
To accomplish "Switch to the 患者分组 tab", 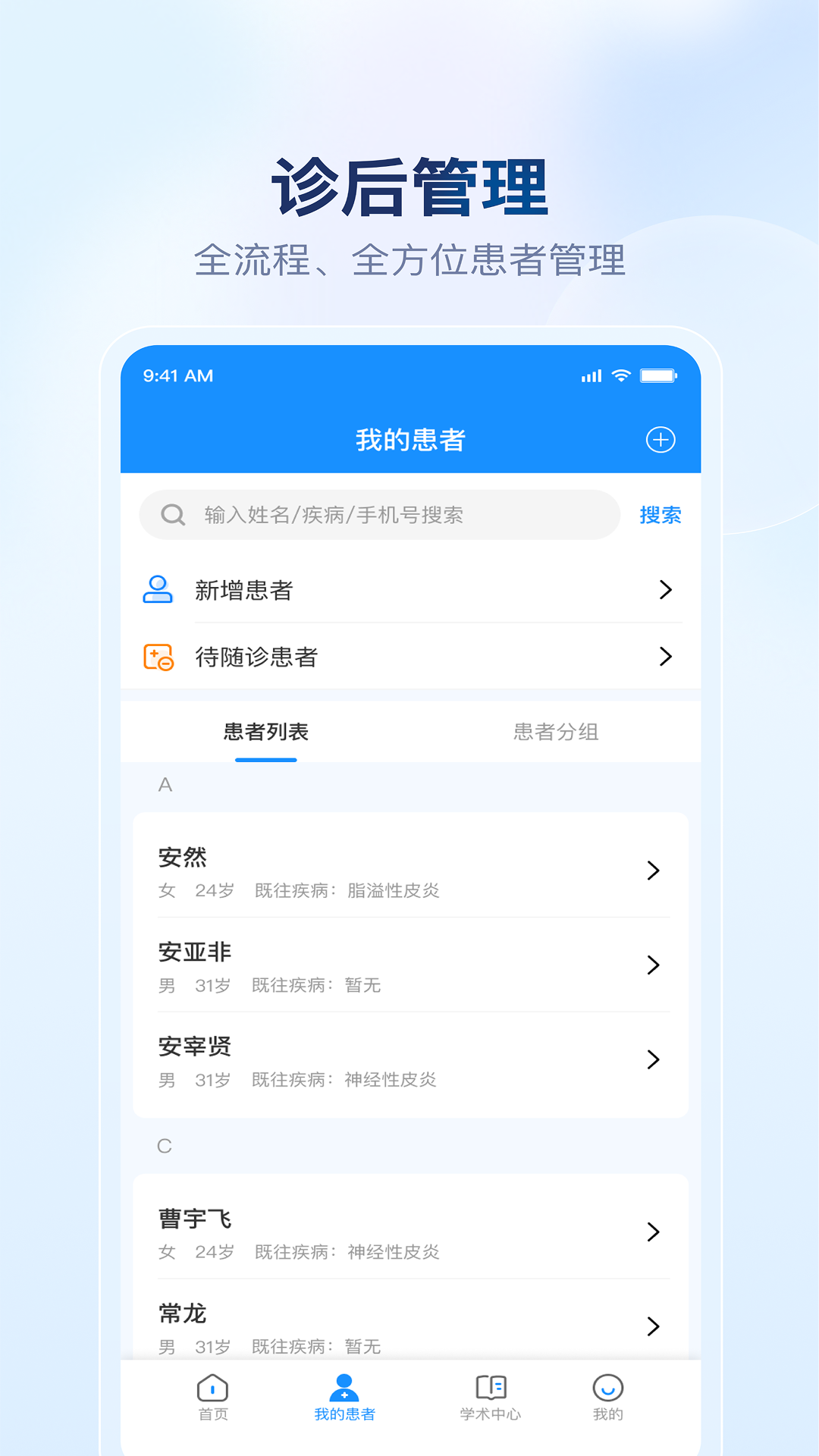I will (556, 732).
